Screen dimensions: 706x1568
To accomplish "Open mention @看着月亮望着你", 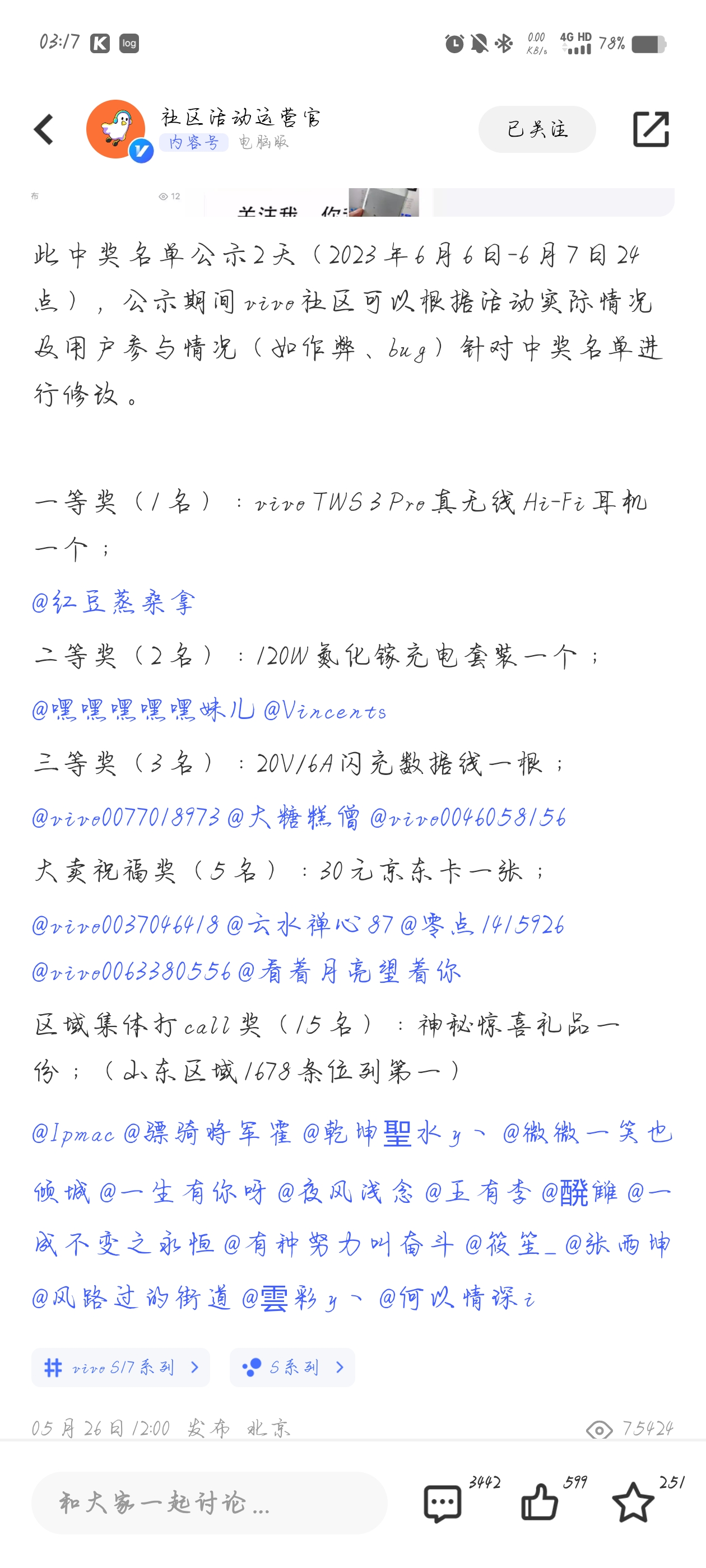I will [350, 972].
